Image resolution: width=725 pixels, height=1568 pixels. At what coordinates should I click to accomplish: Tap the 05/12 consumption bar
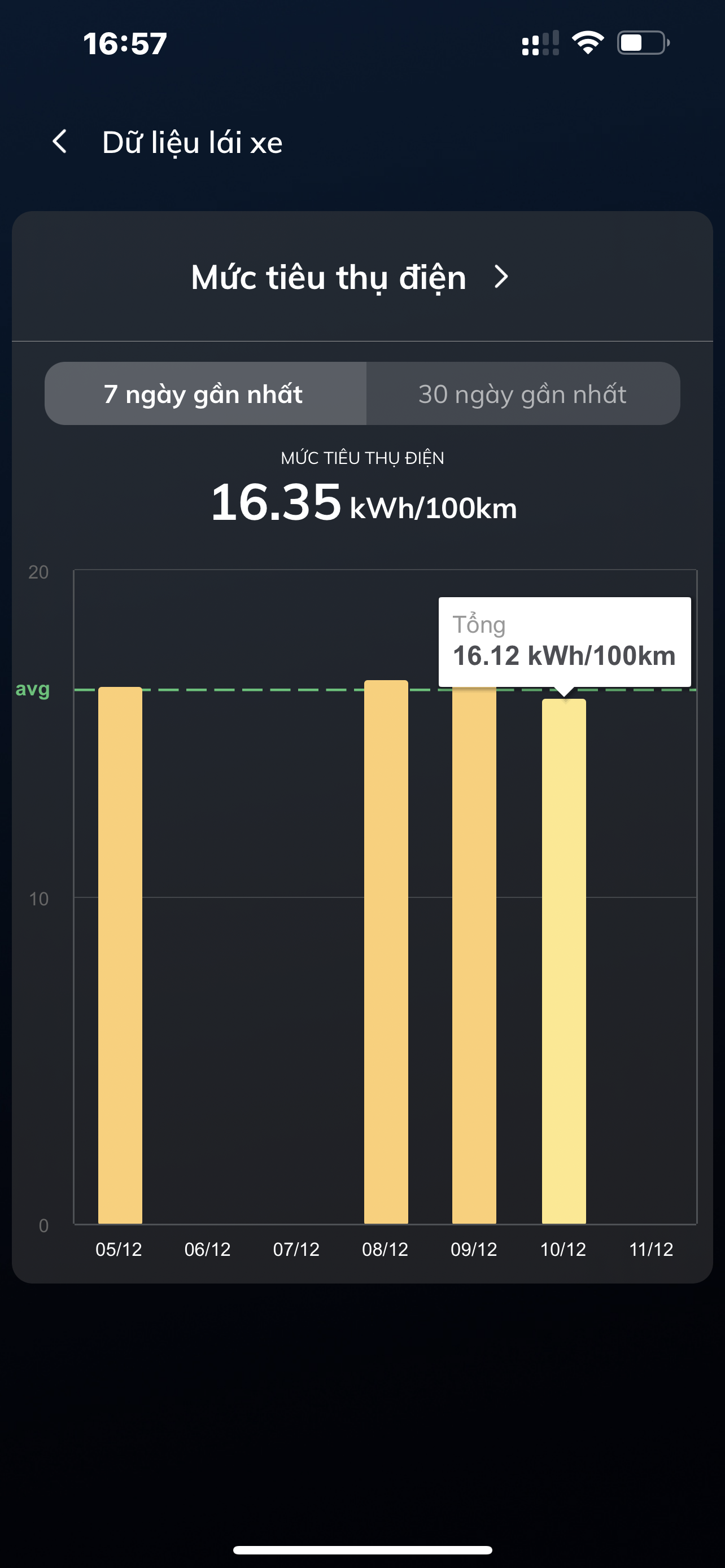(120, 954)
